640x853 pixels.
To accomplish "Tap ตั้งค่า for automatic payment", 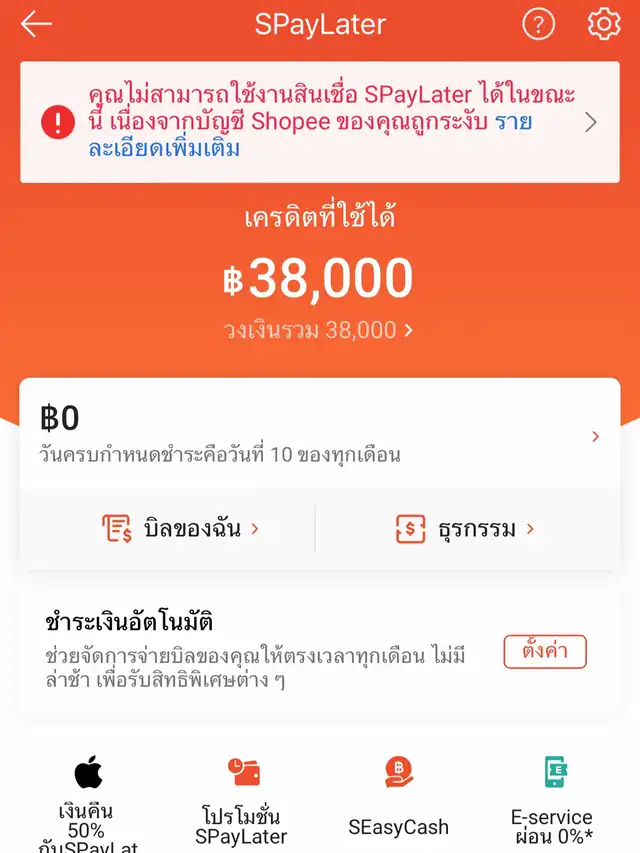I will [545, 651].
